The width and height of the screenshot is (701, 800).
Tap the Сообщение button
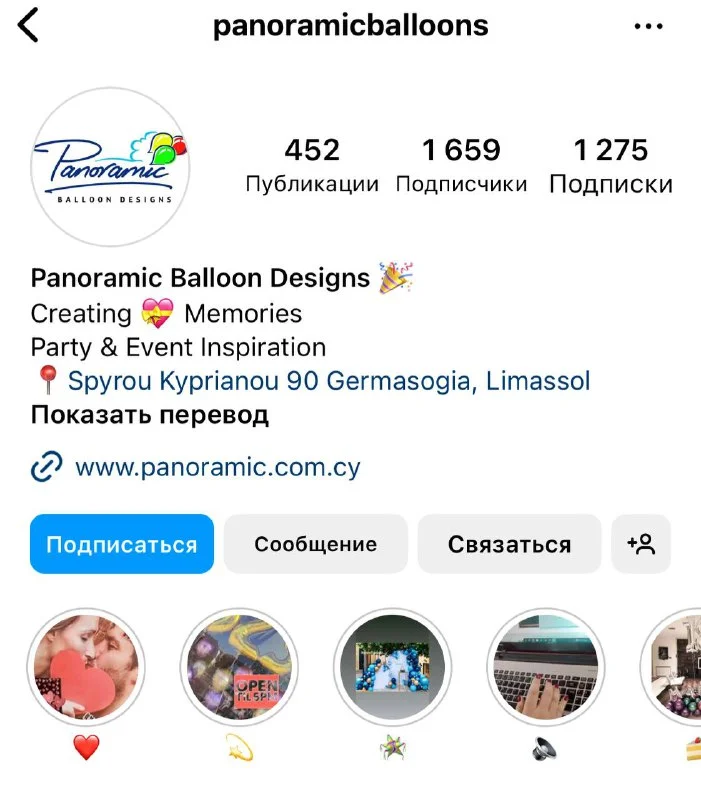pos(316,544)
